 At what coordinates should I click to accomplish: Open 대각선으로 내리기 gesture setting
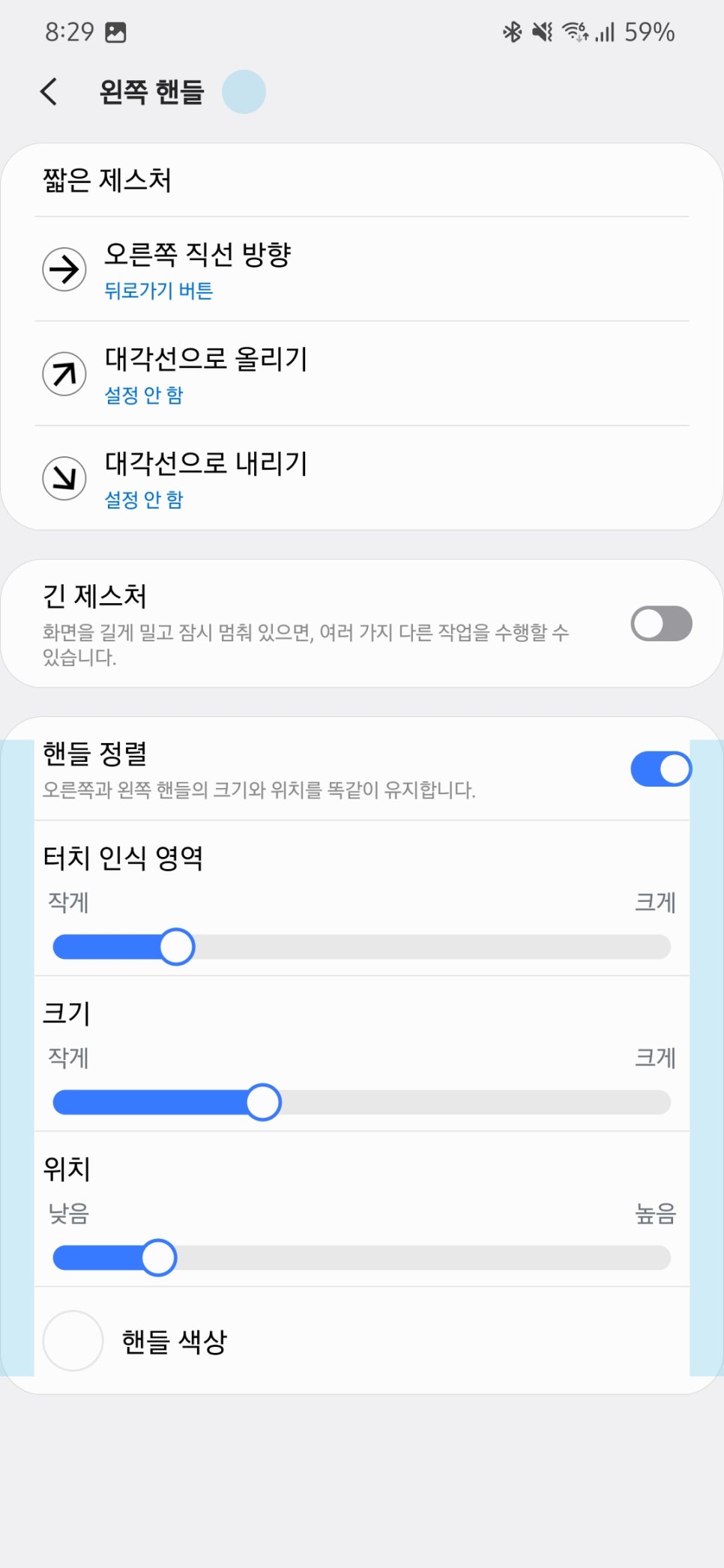point(362,478)
